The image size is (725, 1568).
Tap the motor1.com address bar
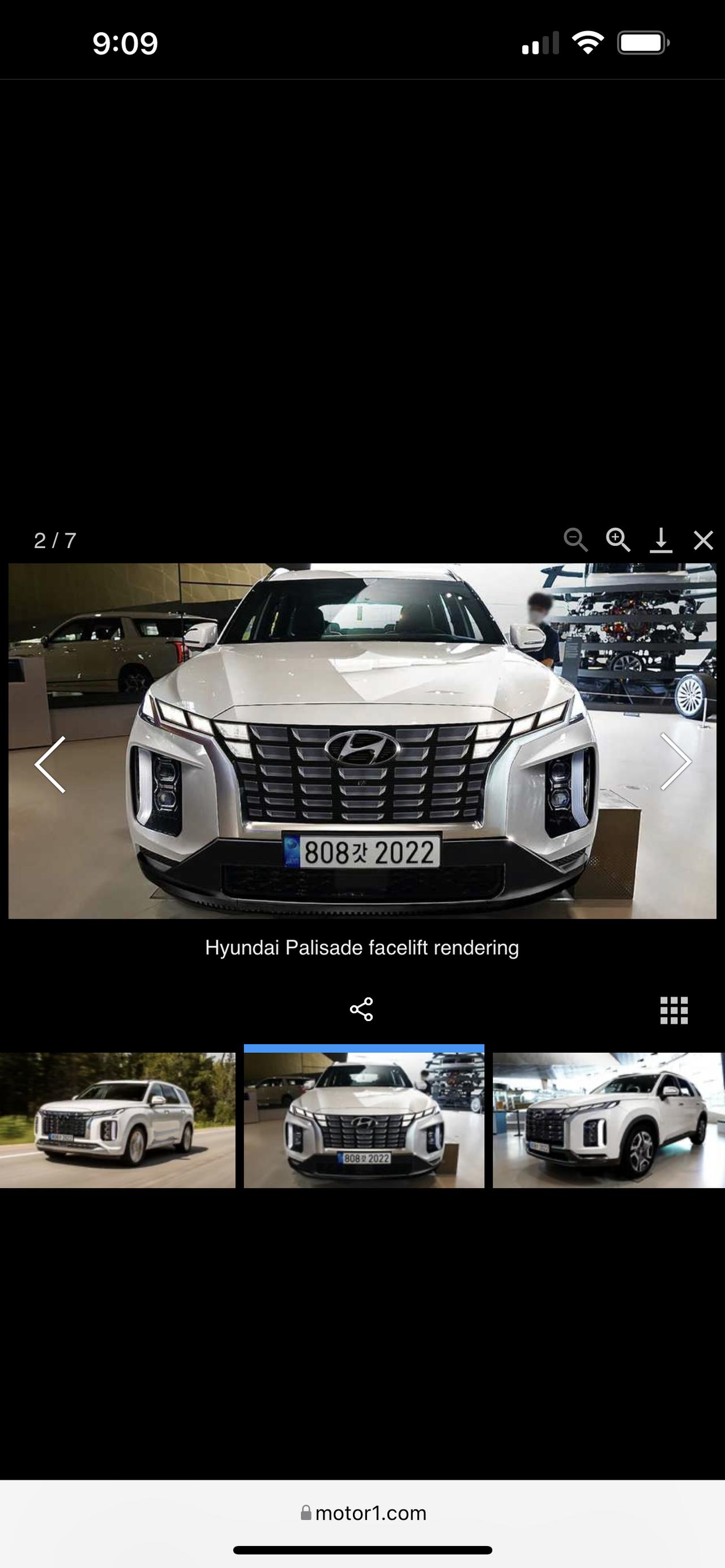click(364, 1513)
